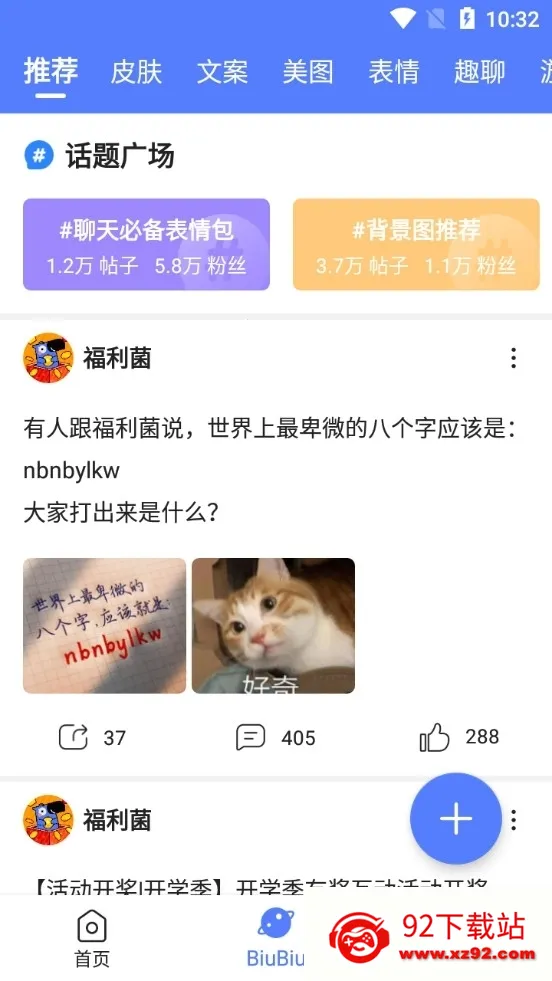Switch to the 文案 tab
Image resolution: width=552 pixels, height=981 pixels.
coord(222,72)
